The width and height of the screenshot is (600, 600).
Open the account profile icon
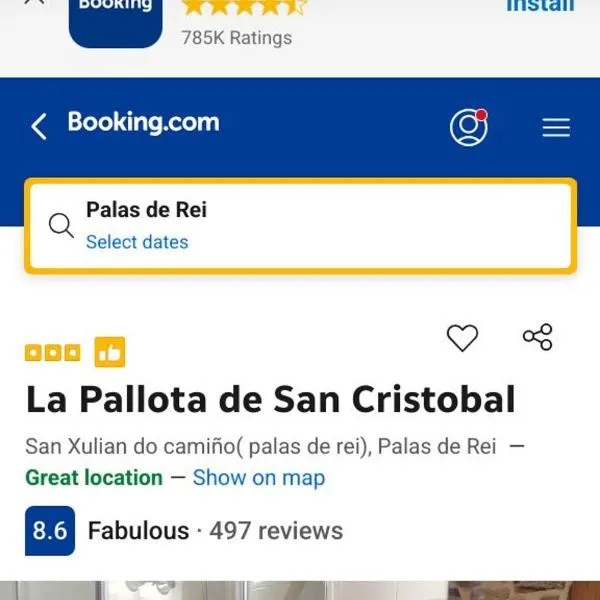click(468, 127)
